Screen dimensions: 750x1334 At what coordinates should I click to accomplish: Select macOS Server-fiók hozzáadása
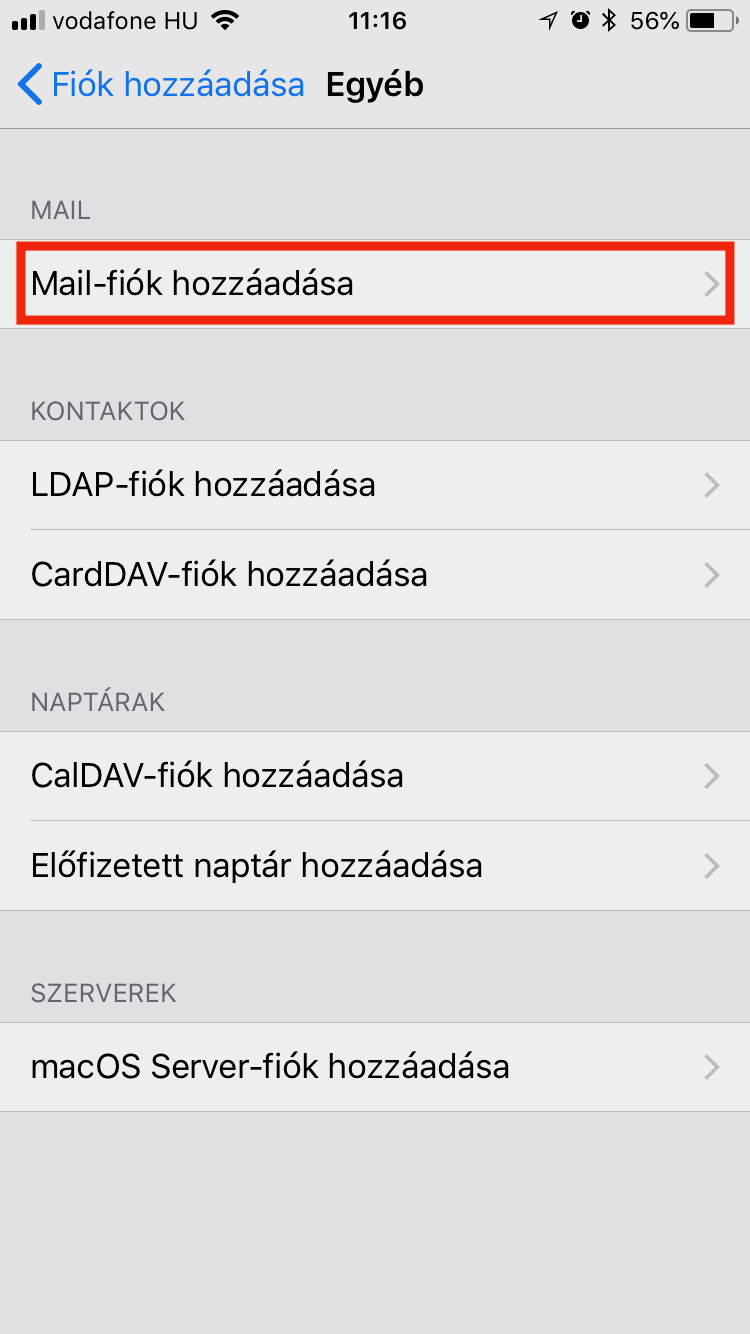point(375,1067)
